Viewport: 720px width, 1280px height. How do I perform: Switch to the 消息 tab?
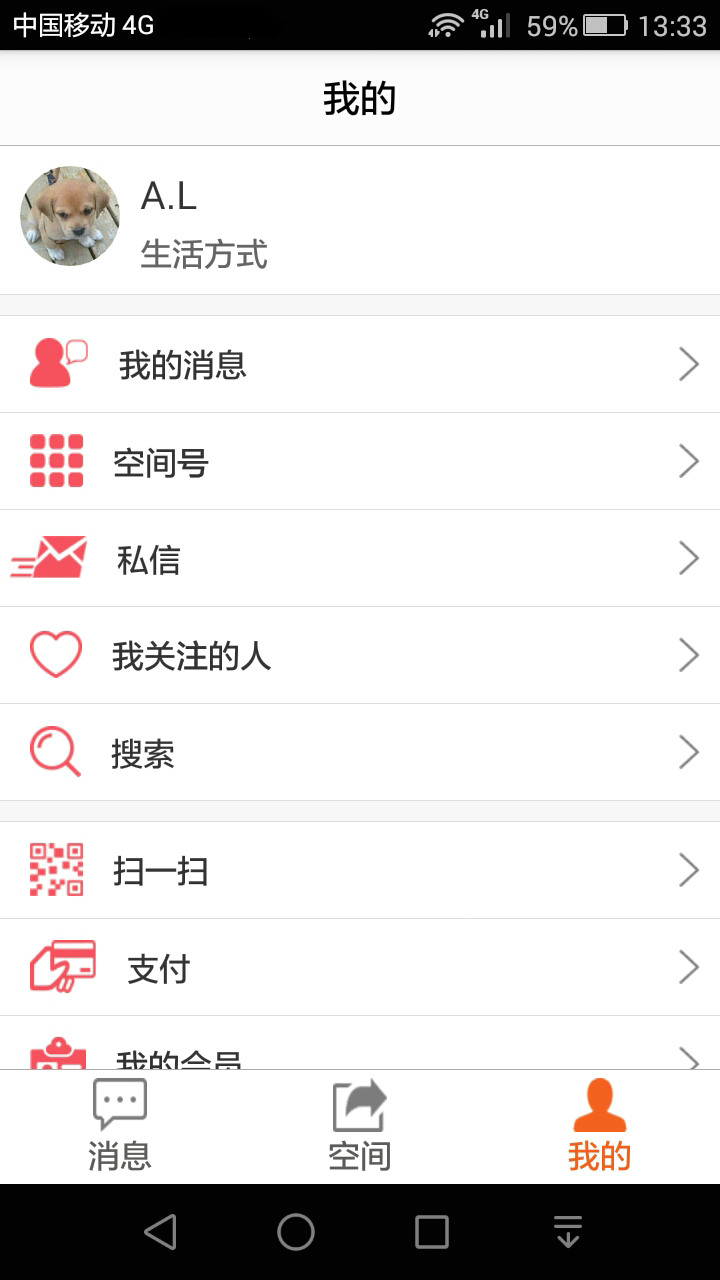point(120,1126)
